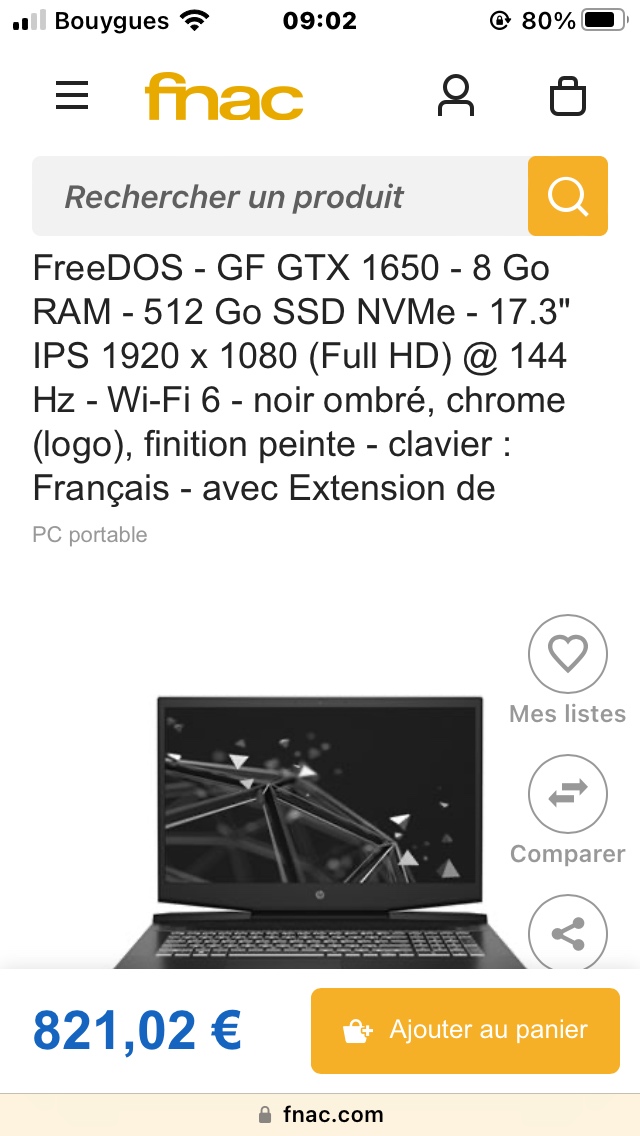Add product to Mes listes
640x1136 pixels.
point(567,655)
